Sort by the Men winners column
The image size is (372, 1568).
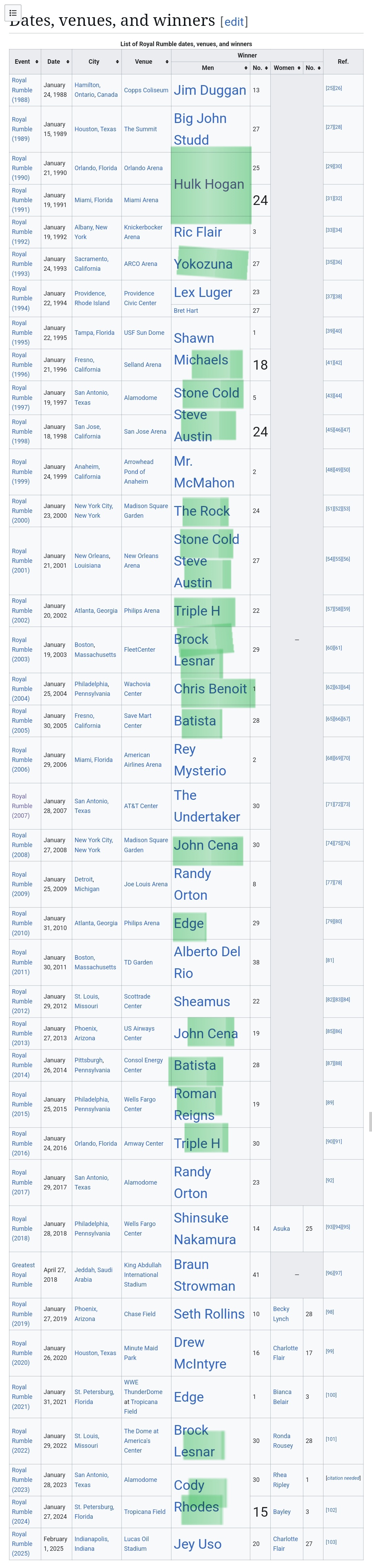(211, 68)
